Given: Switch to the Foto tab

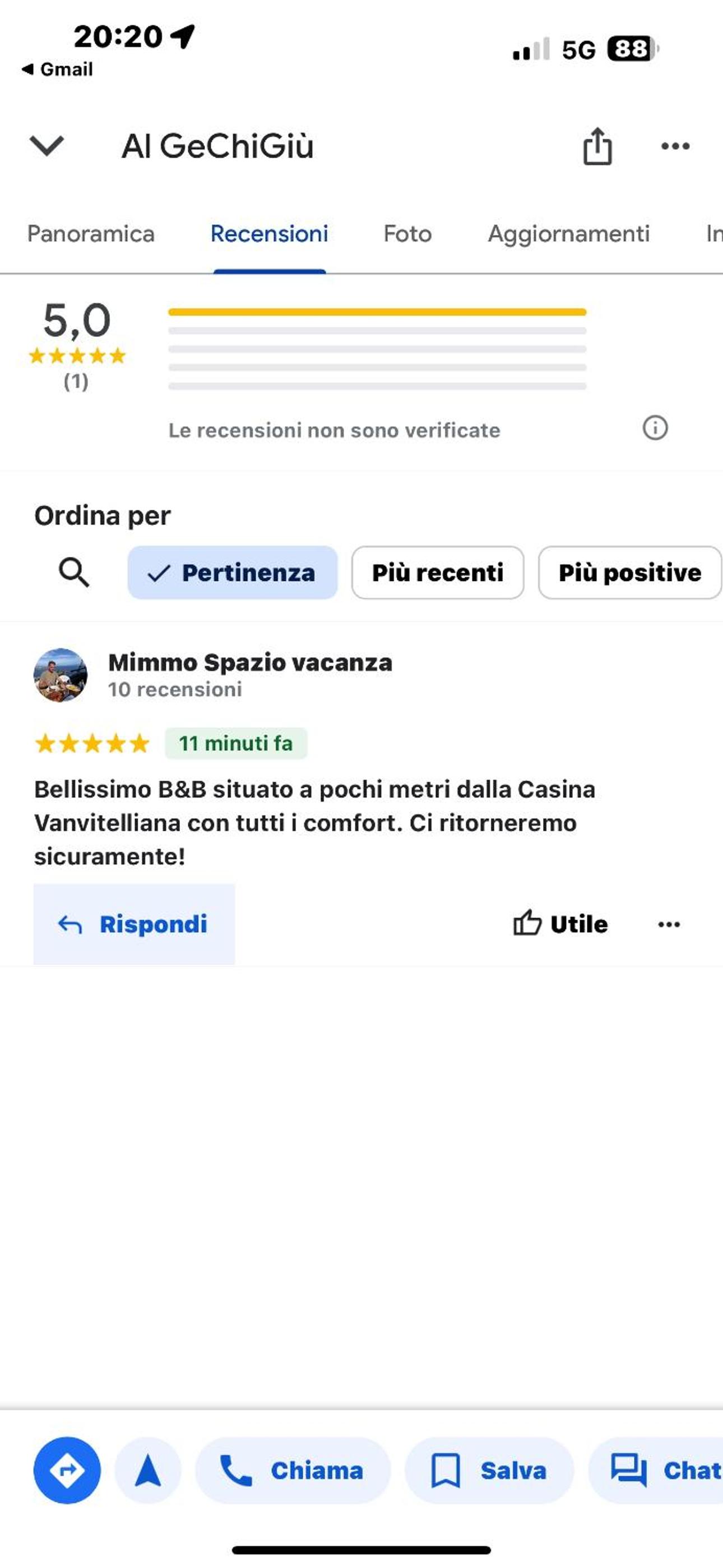Looking at the screenshot, I should click(407, 234).
